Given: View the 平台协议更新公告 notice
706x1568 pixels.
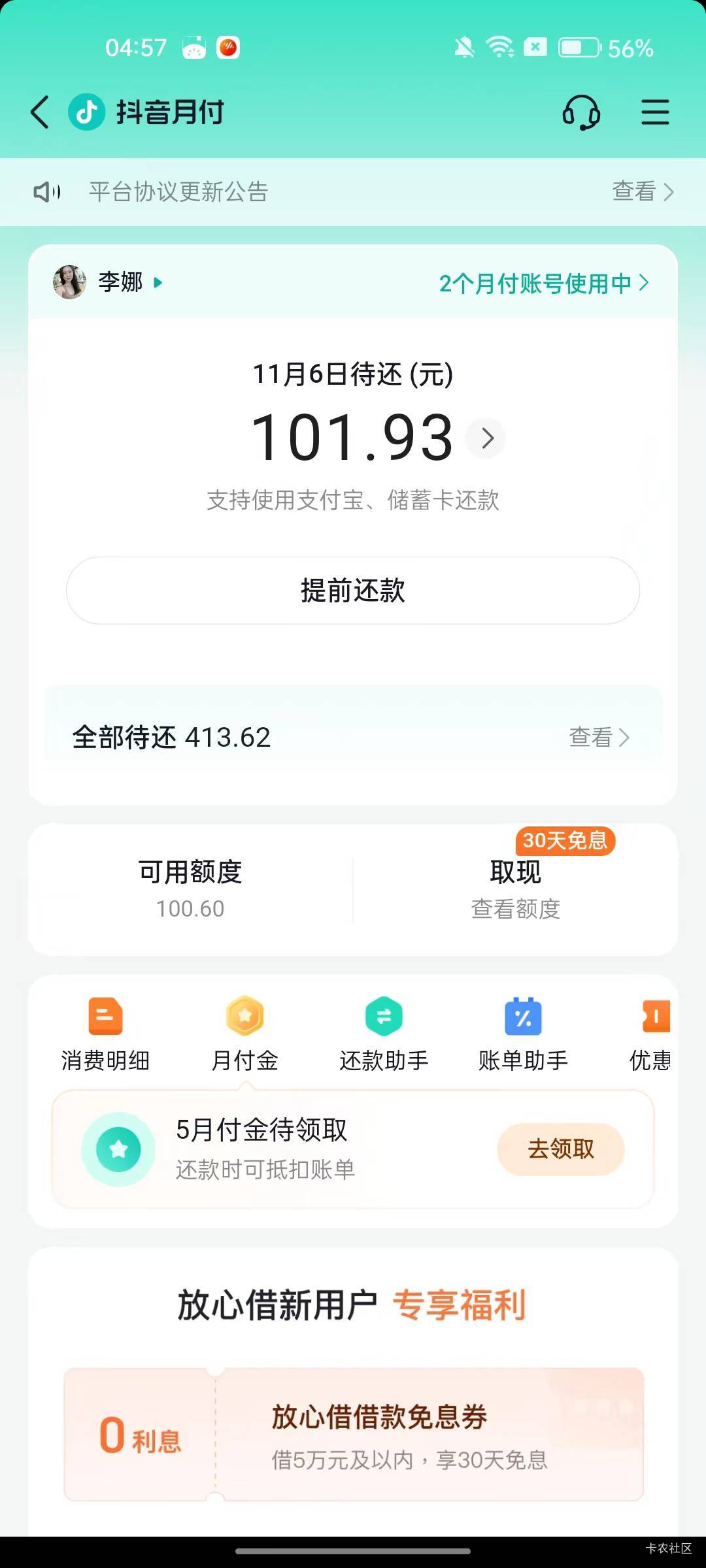Looking at the screenshot, I should (642, 191).
